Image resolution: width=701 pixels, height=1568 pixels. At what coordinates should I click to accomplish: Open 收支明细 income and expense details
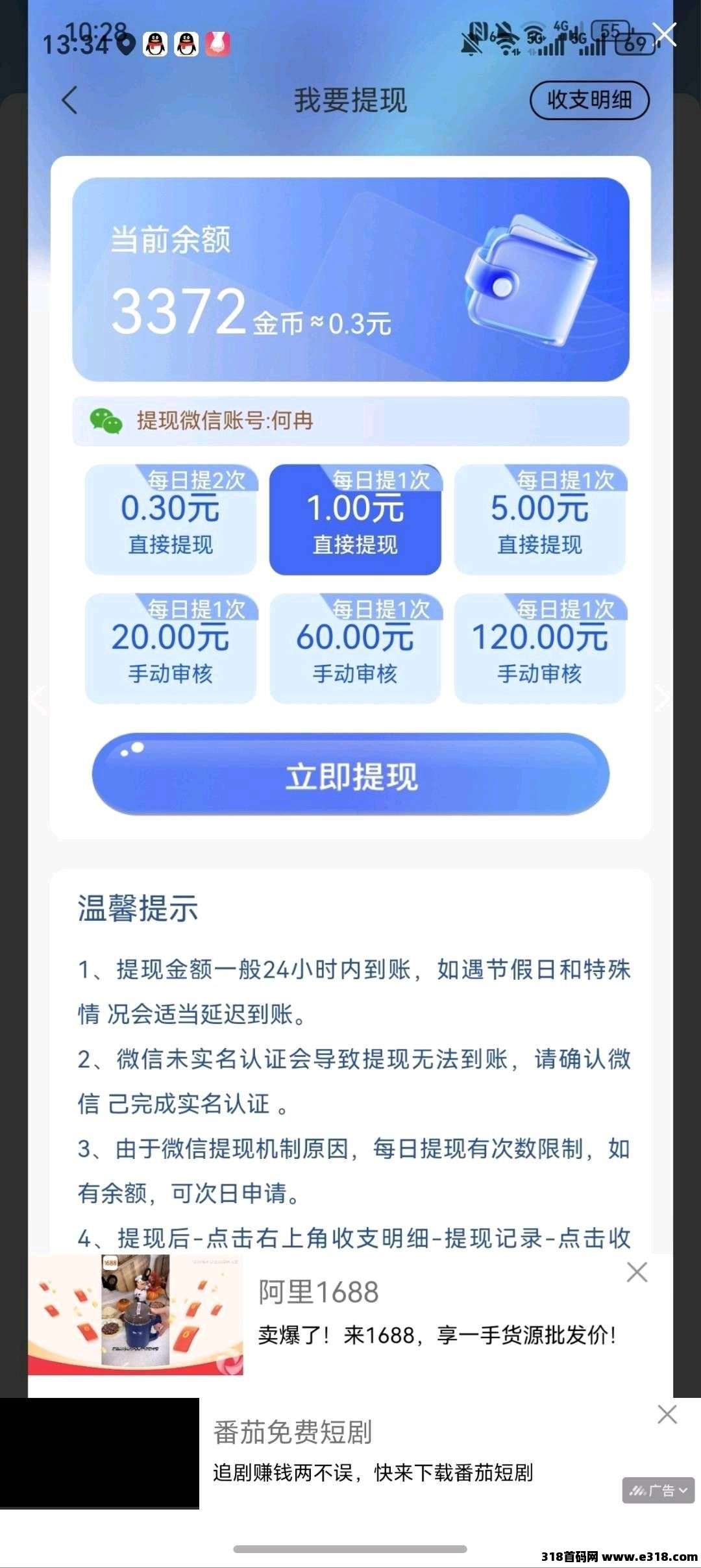[589, 101]
